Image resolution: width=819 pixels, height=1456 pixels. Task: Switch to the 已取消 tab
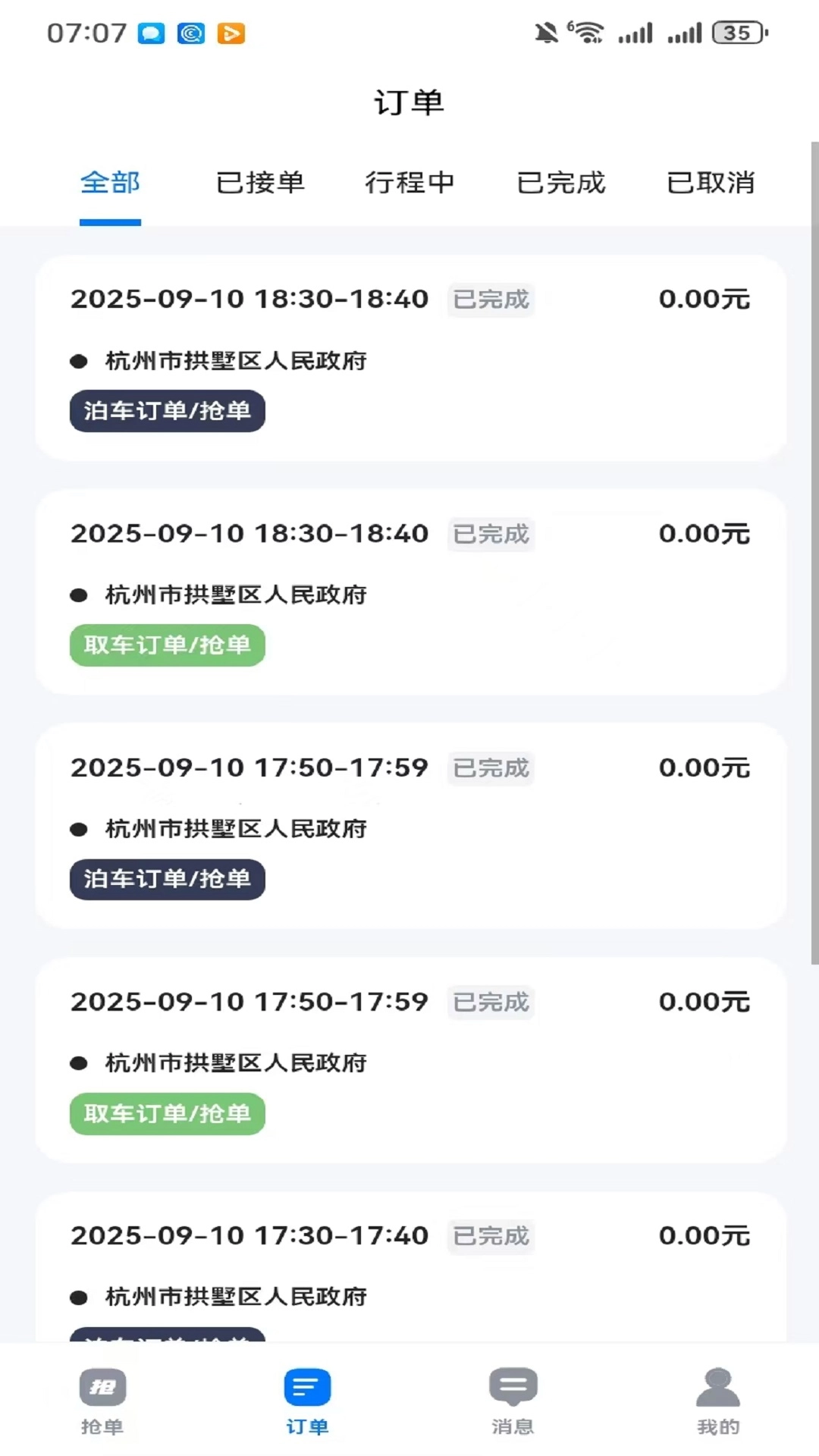[x=710, y=183]
